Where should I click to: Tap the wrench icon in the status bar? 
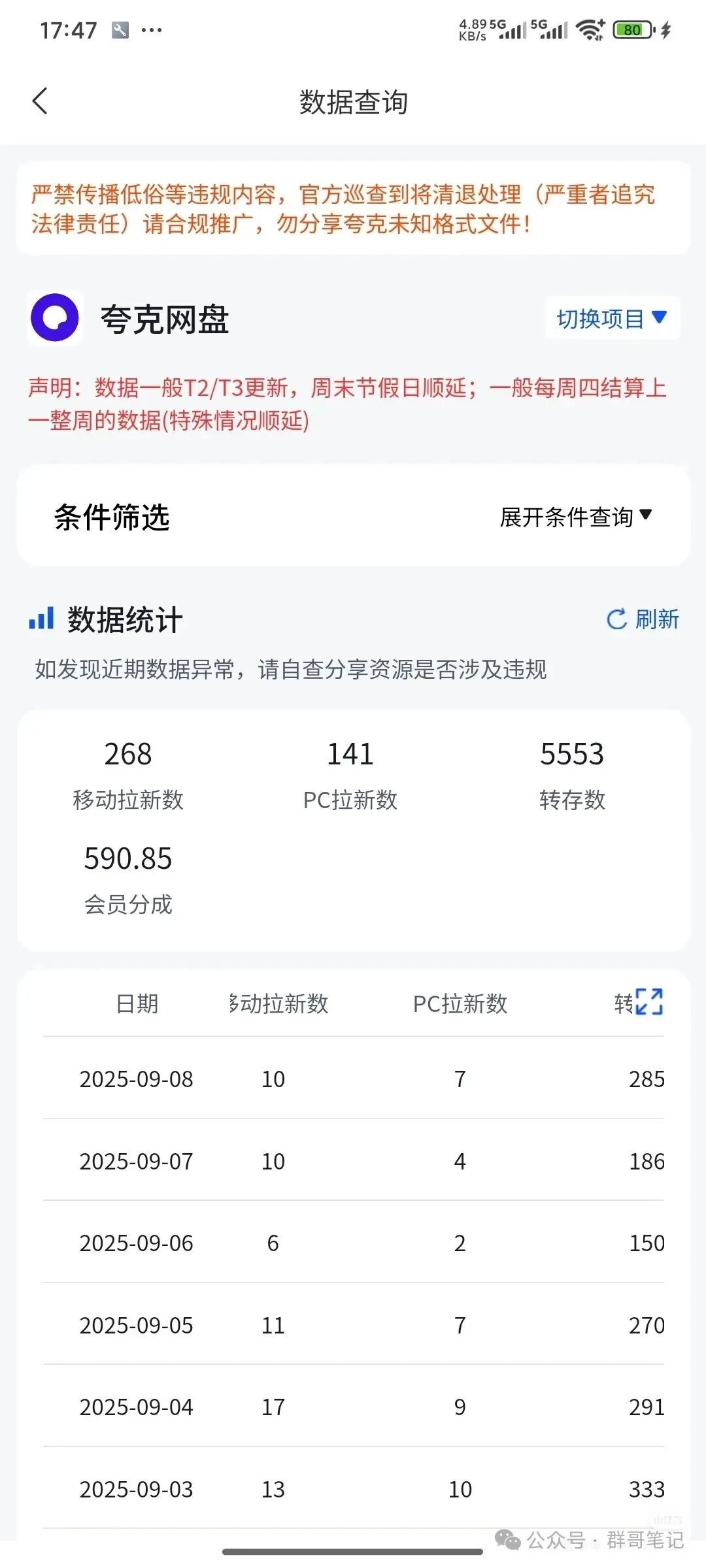(x=119, y=29)
